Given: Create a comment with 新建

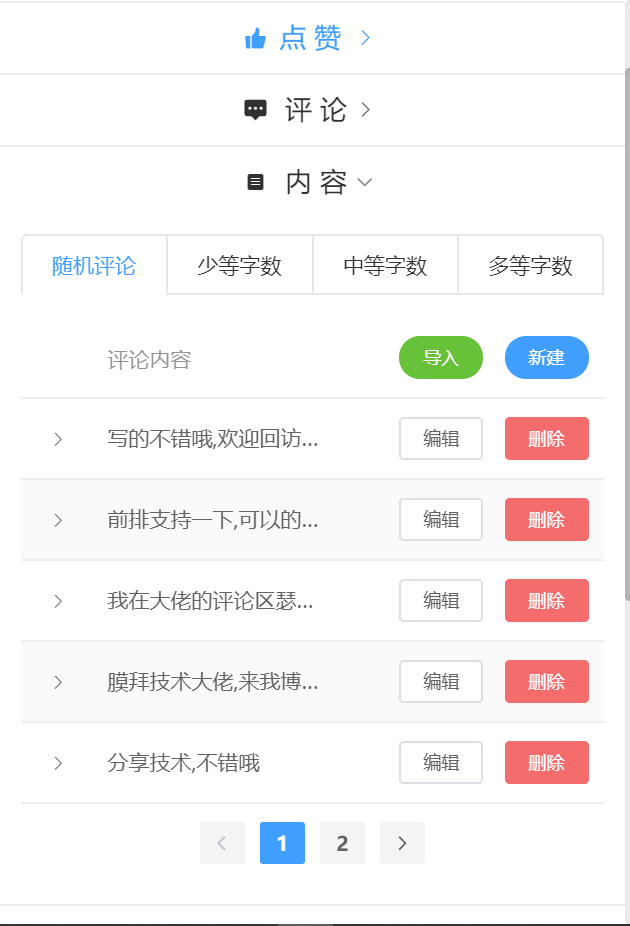Looking at the screenshot, I should pos(547,358).
